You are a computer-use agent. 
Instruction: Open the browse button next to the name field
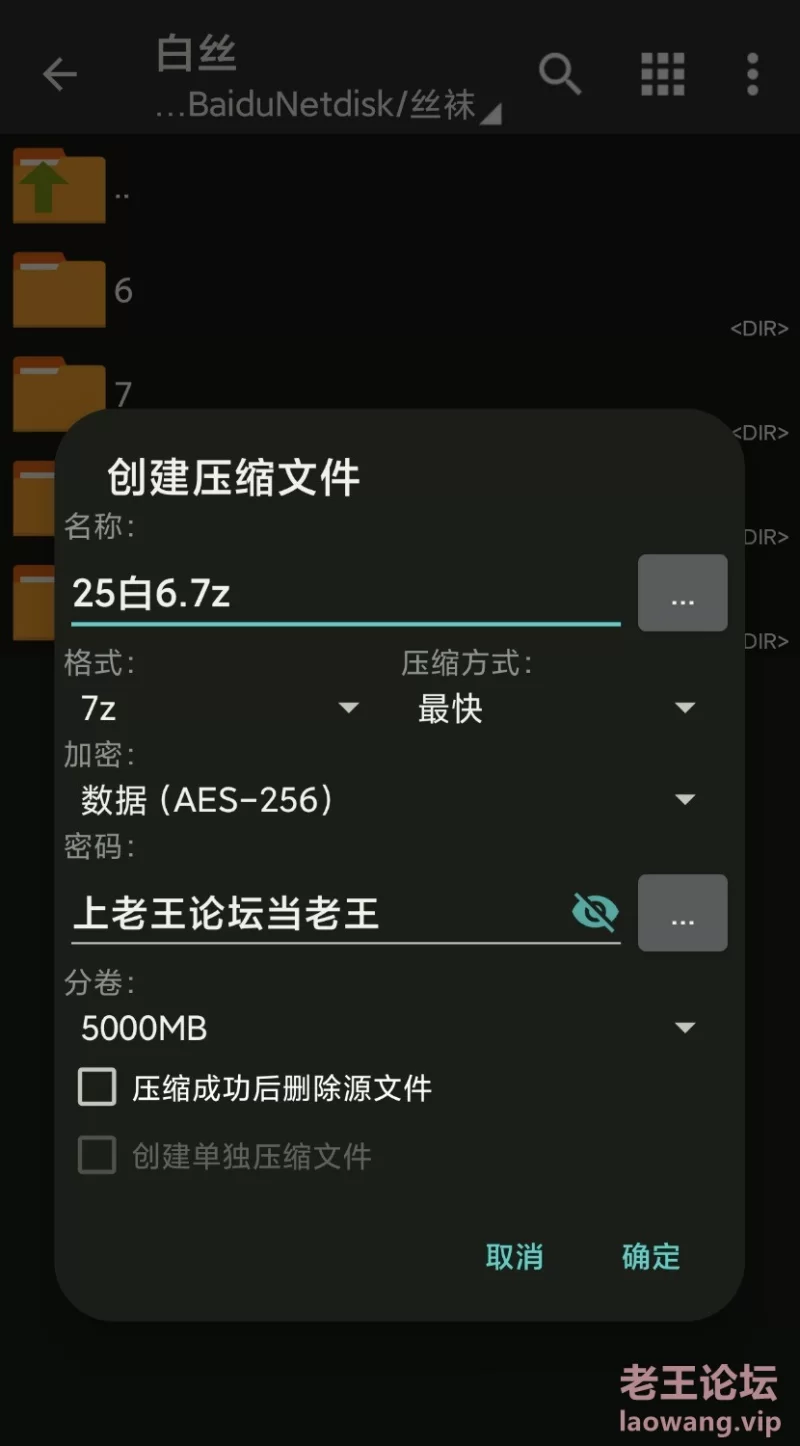coord(682,594)
